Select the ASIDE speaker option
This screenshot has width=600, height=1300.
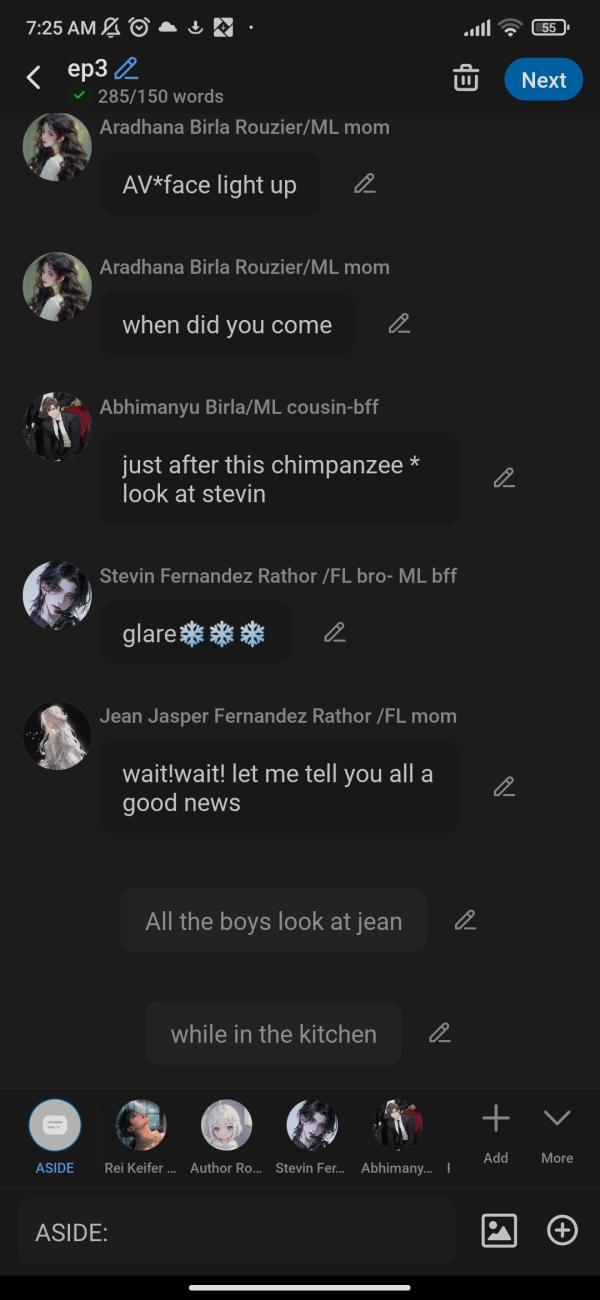coord(55,1137)
